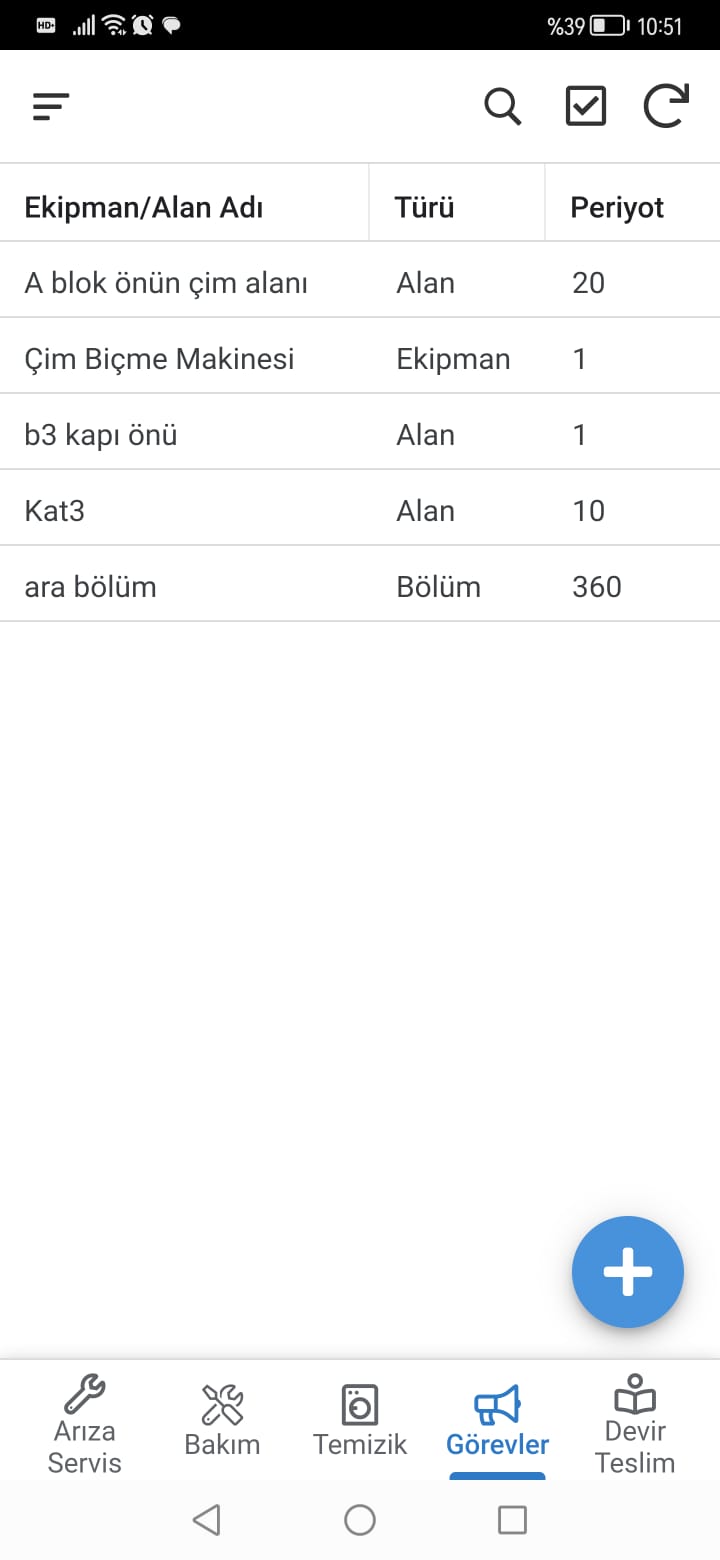The height and width of the screenshot is (1560, 720).
Task: Refresh the task list
Action: 666,106
